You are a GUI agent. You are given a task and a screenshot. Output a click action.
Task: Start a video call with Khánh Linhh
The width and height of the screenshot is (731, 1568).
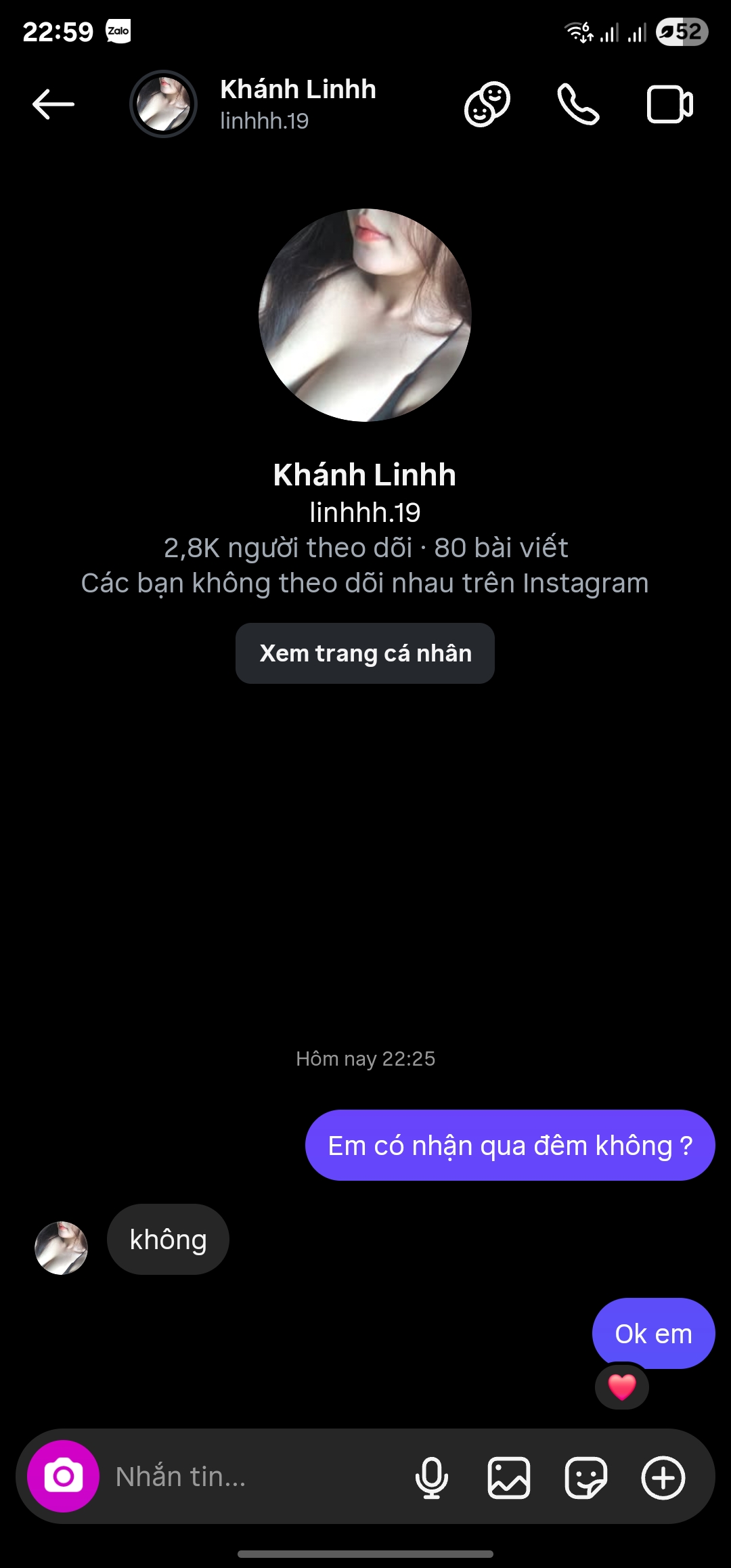[669, 104]
